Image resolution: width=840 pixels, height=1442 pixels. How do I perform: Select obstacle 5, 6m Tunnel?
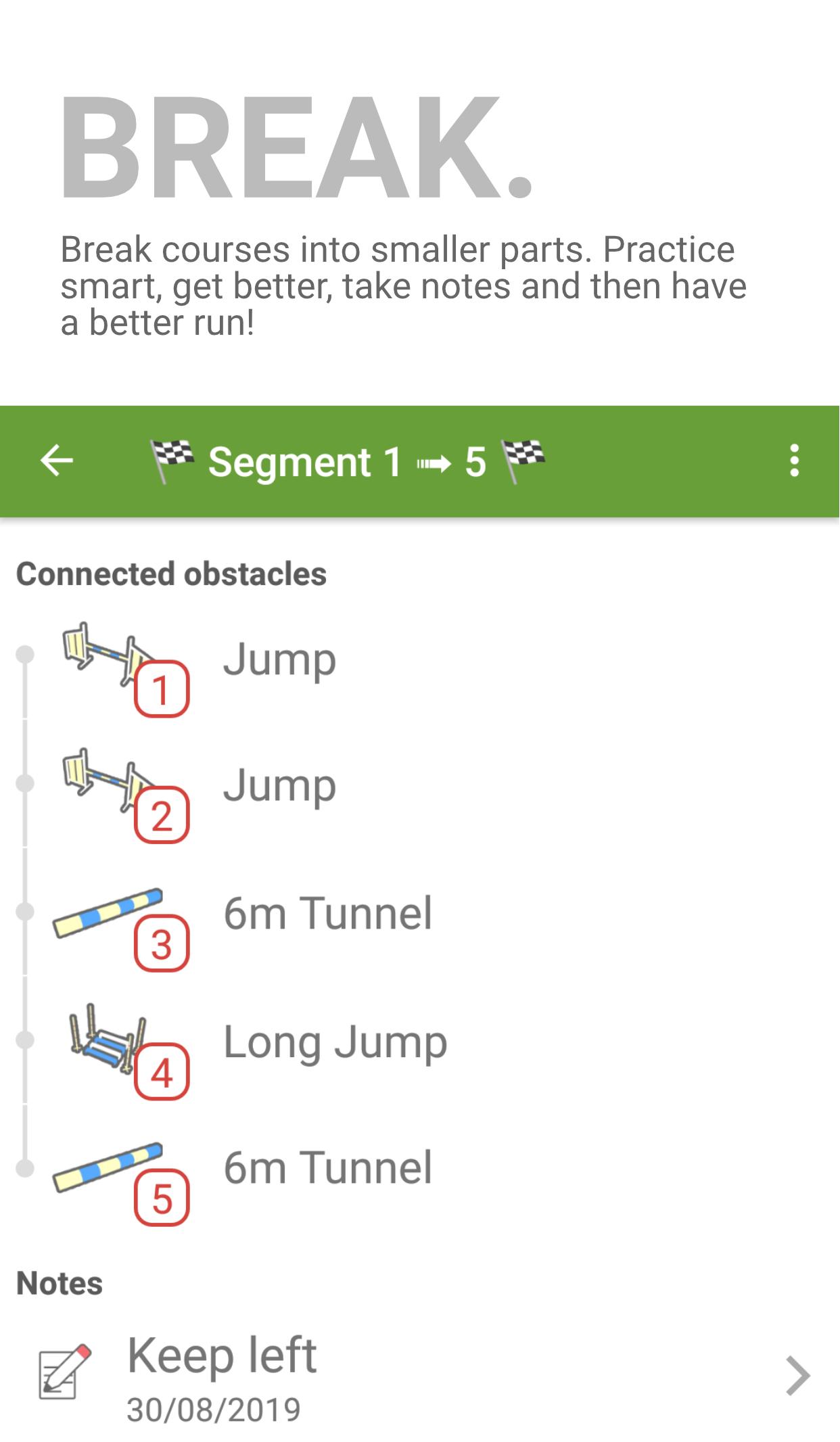coord(420,1169)
